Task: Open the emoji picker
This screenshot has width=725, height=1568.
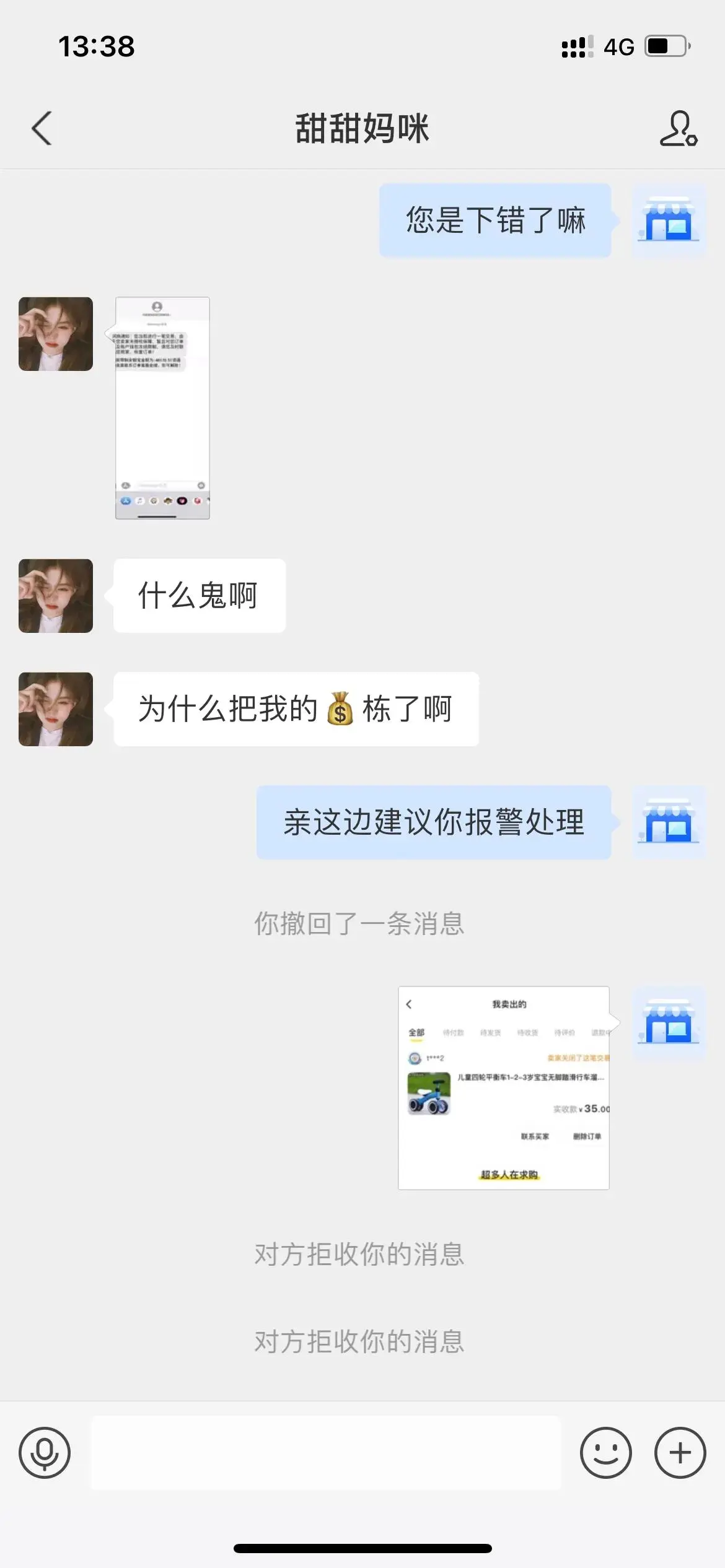Action: (x=605, y=1453)
